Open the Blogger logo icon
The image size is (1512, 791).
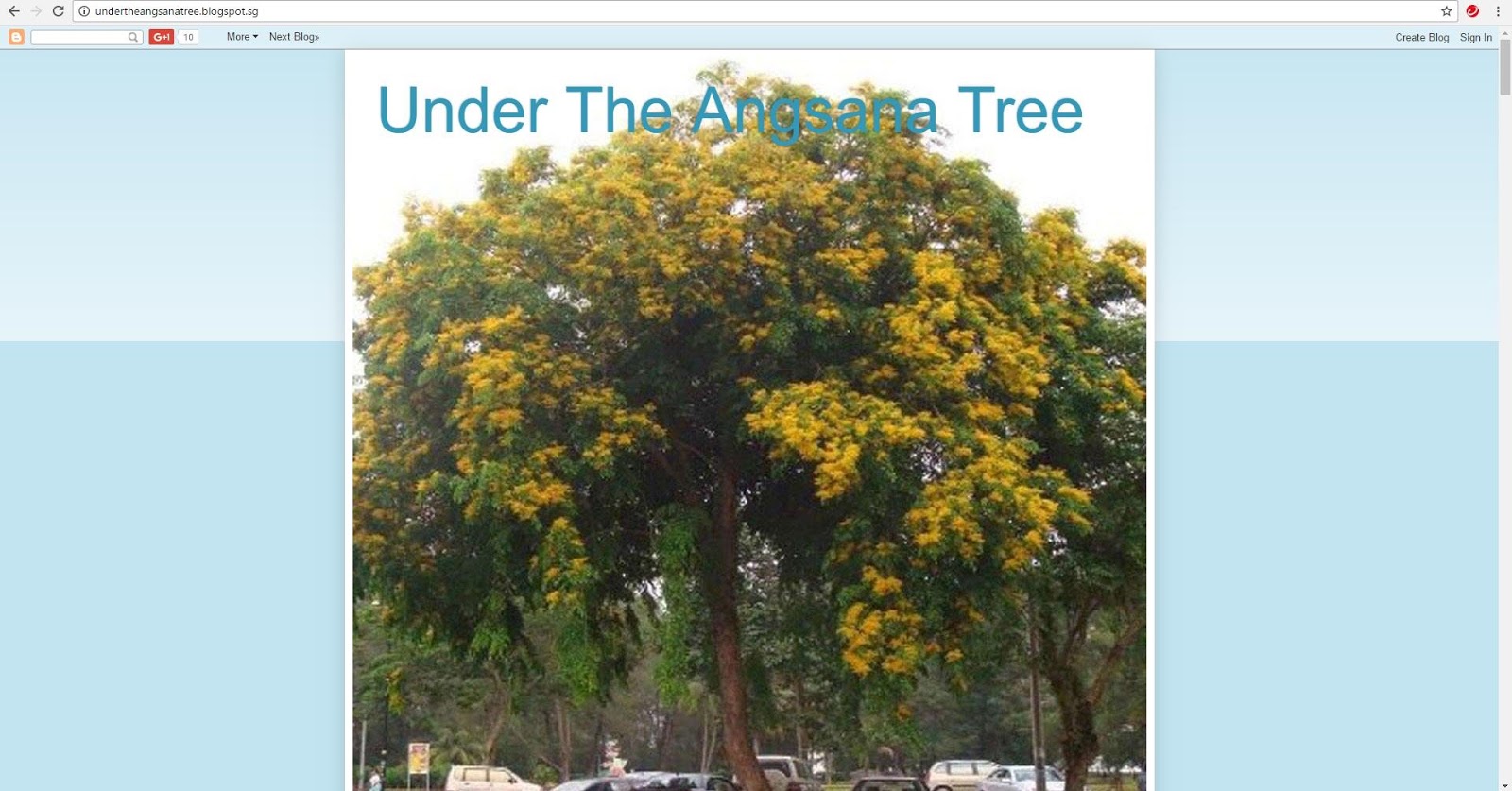(x=16, y=37)
